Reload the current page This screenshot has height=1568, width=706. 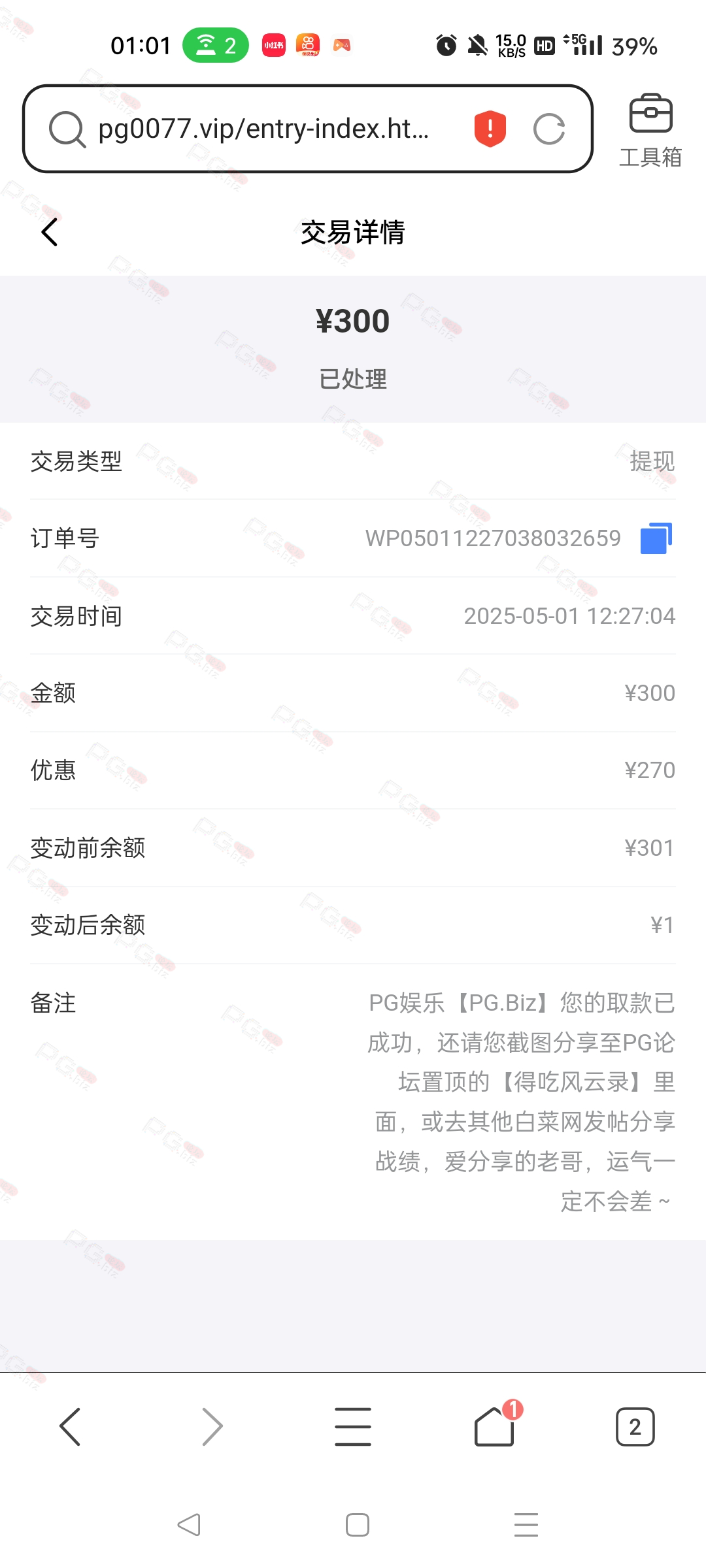click(549, 129)
